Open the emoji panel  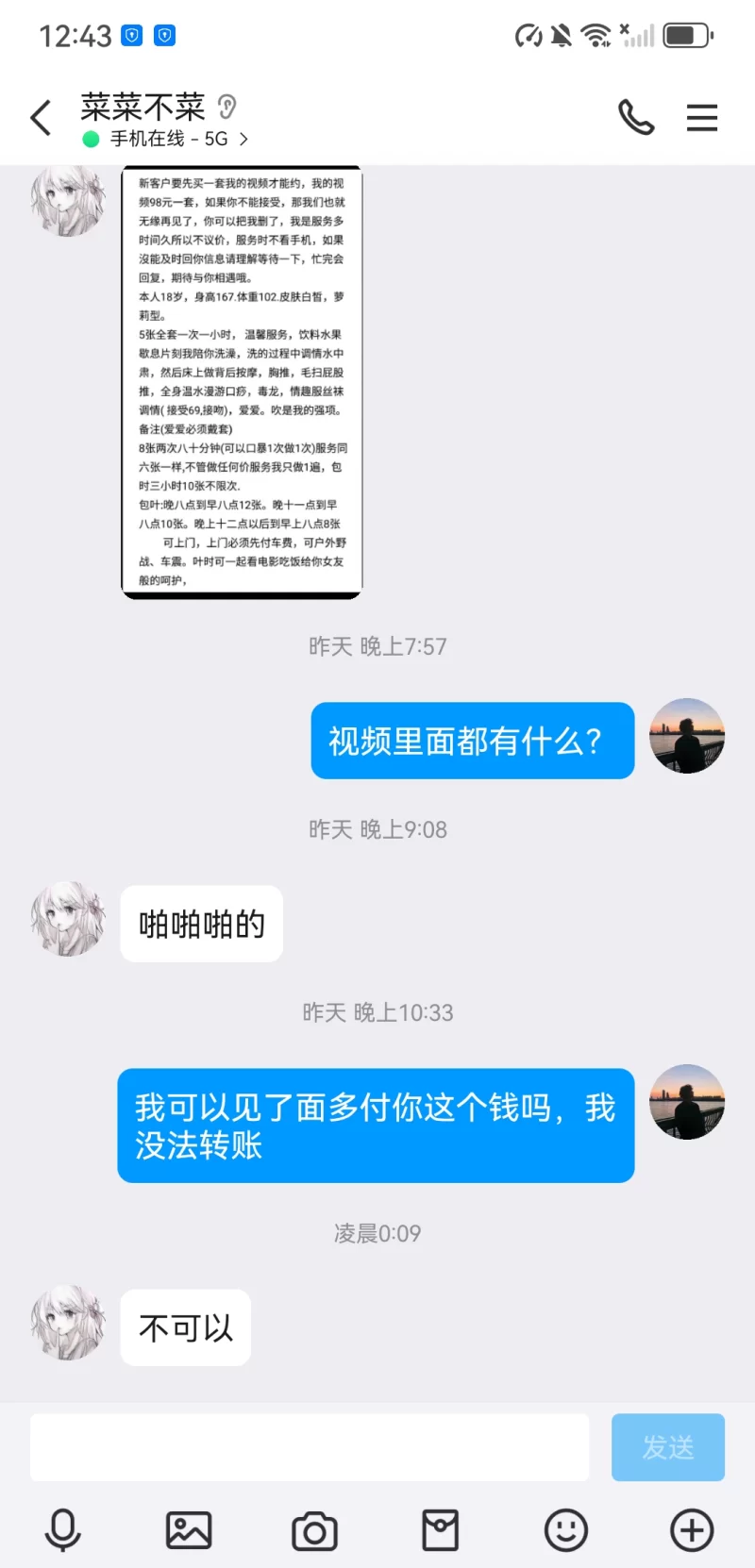coord(566,1529)
